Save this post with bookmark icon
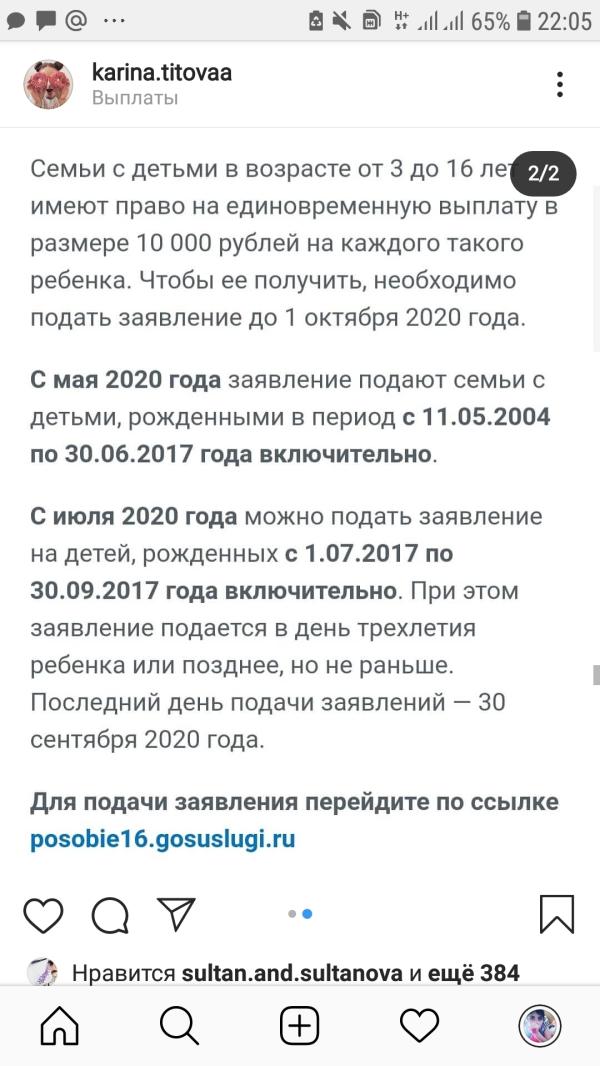600x1066 pixels. tap(556, 914)
